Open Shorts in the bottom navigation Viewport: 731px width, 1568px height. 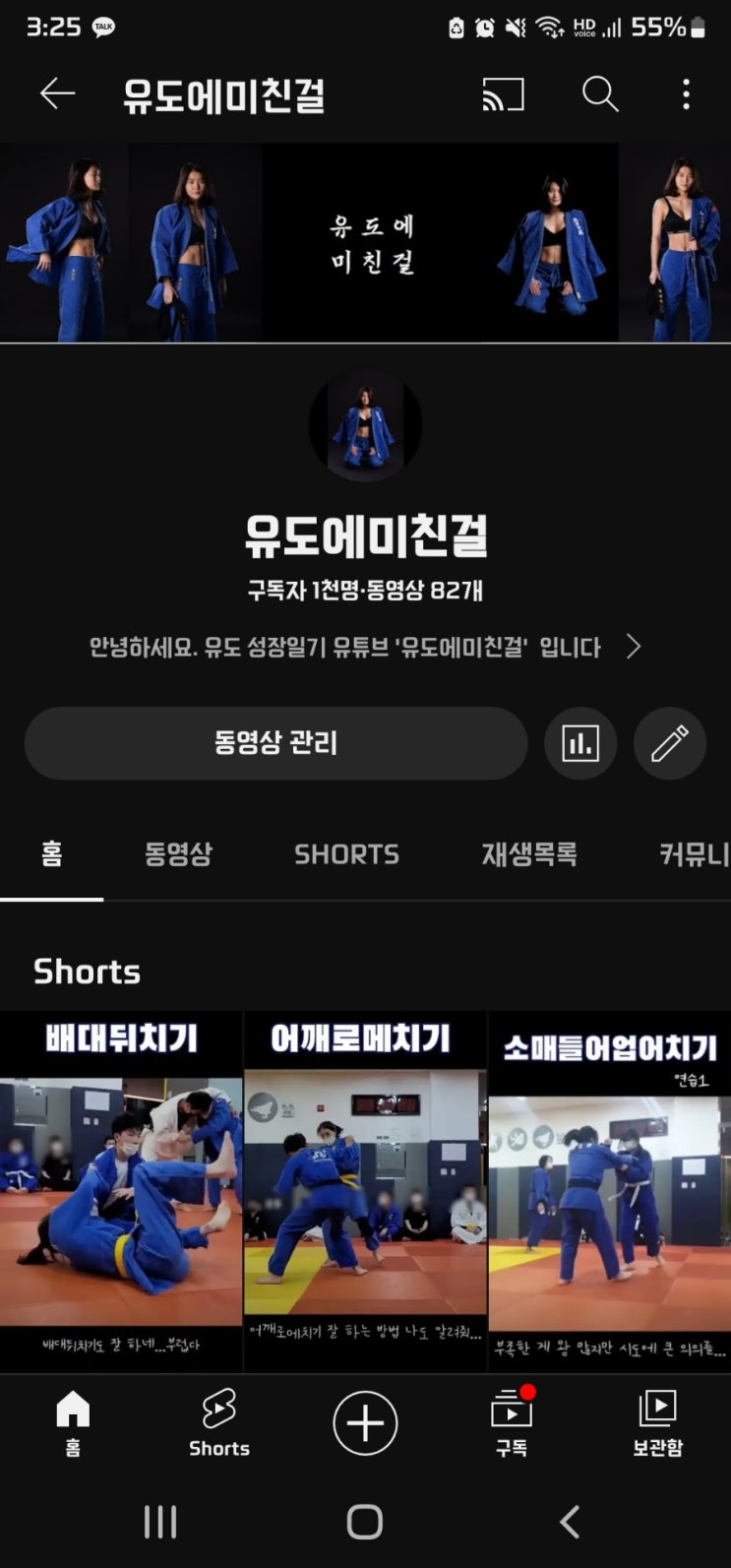[x=219, y=1423]
